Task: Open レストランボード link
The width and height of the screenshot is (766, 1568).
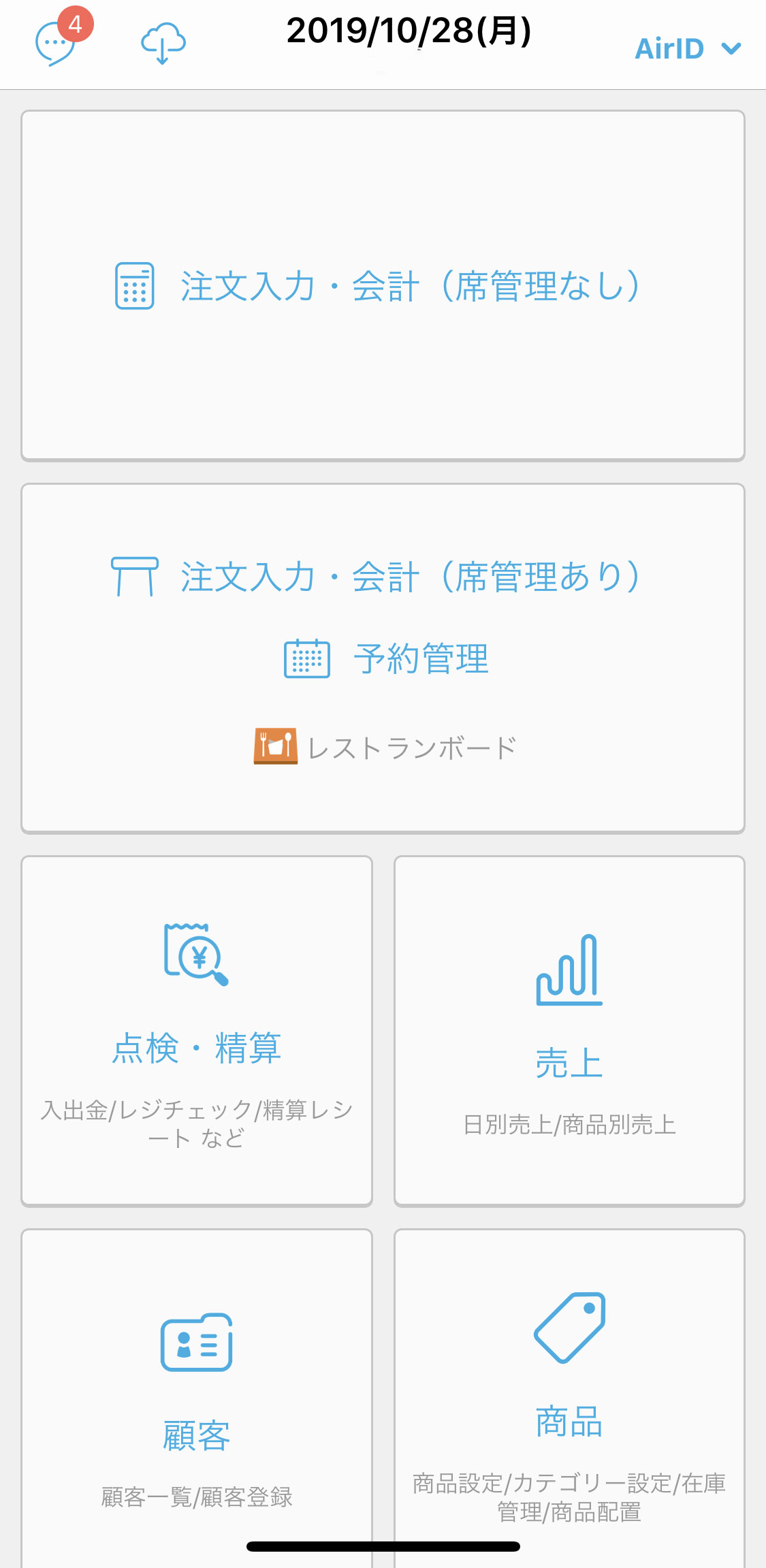Action: point(385,747)
